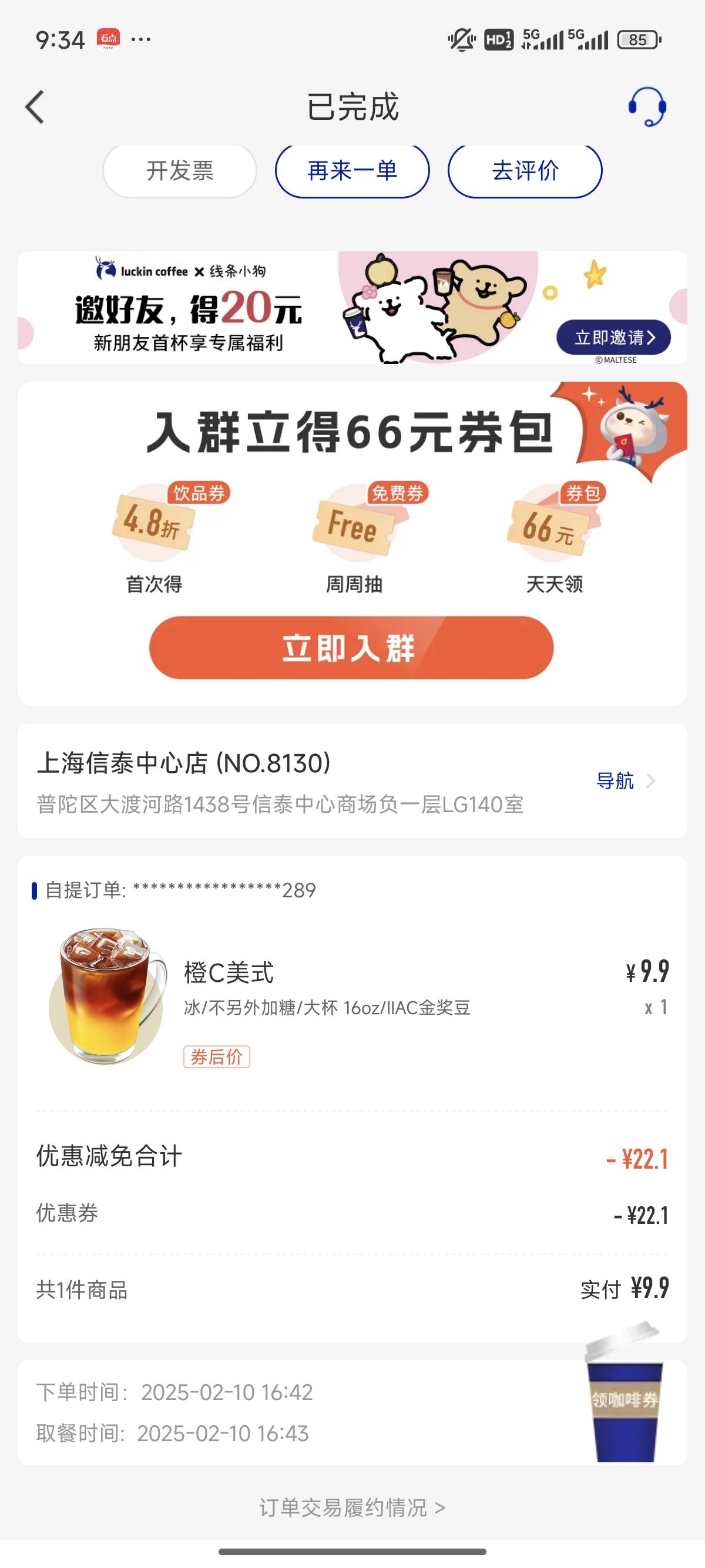Tap 开发票 to request an invoice
Image resolution: width=705 pixels, height=1568 pixels.
pos(180,170)
